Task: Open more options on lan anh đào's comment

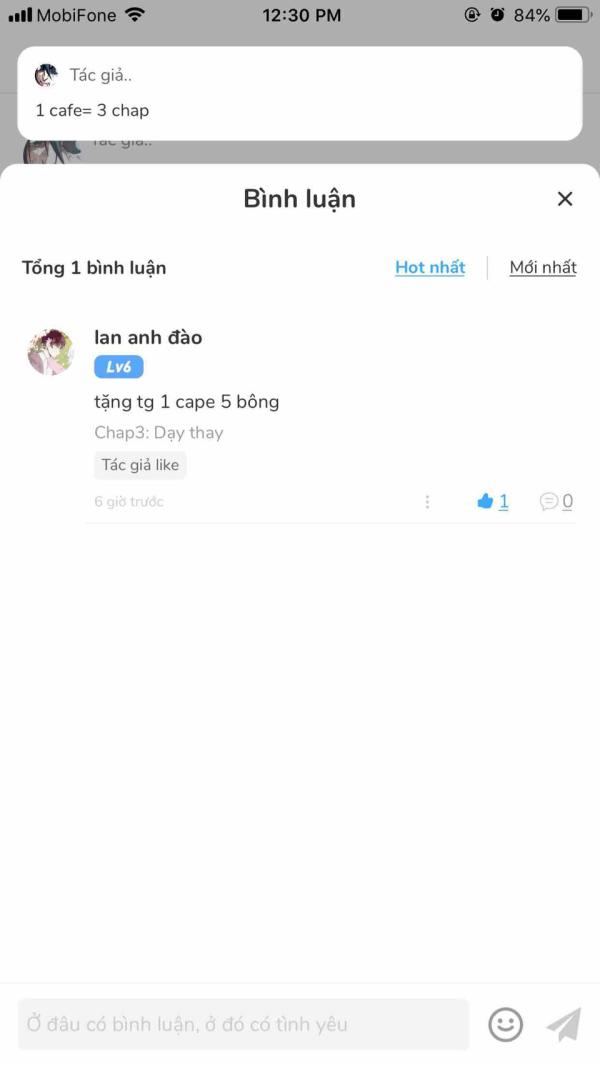Action: coord(427,501)
